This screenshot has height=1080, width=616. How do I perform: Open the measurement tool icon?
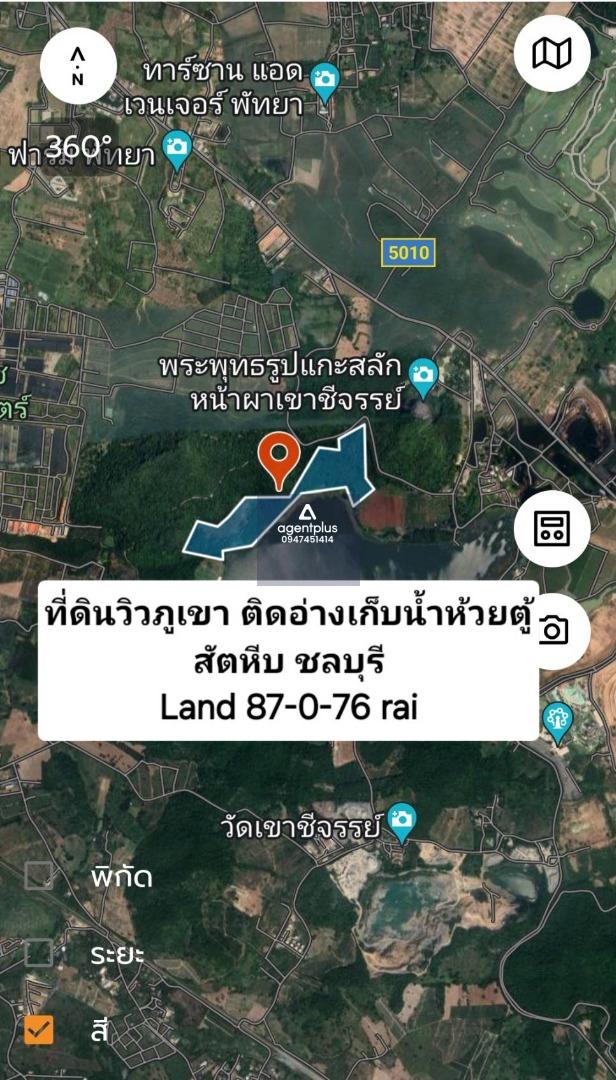tap(552, 528)
